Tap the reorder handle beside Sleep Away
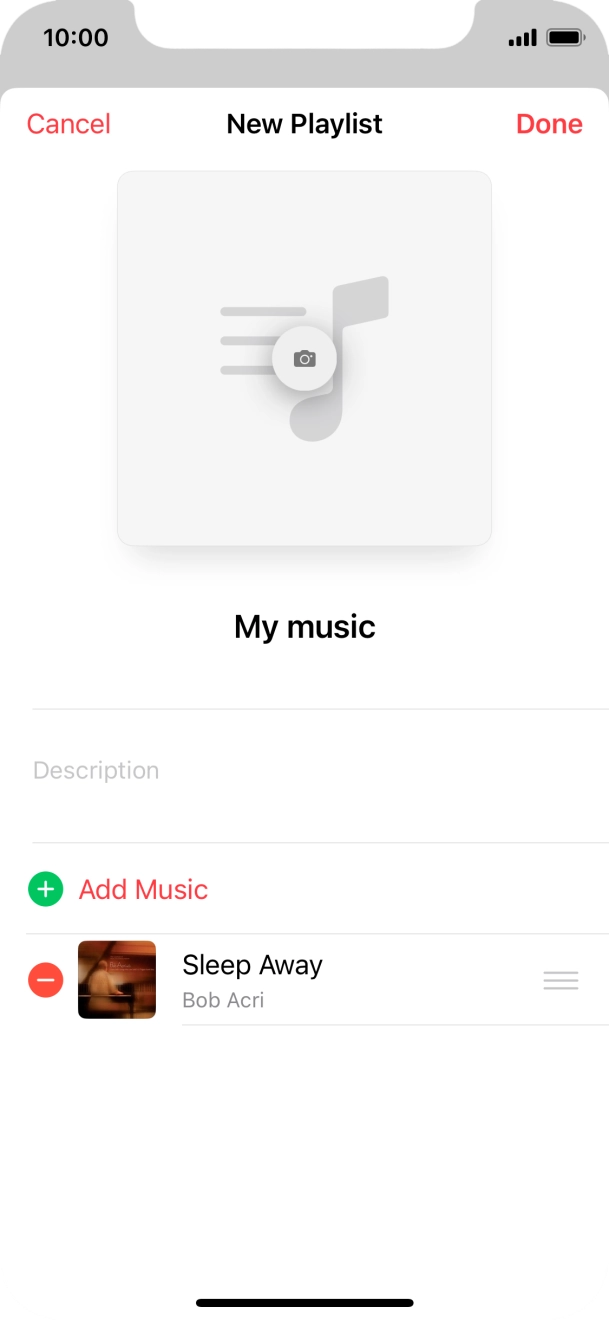The height and width of the screenshot is (1320, 609). click(560, 980)
